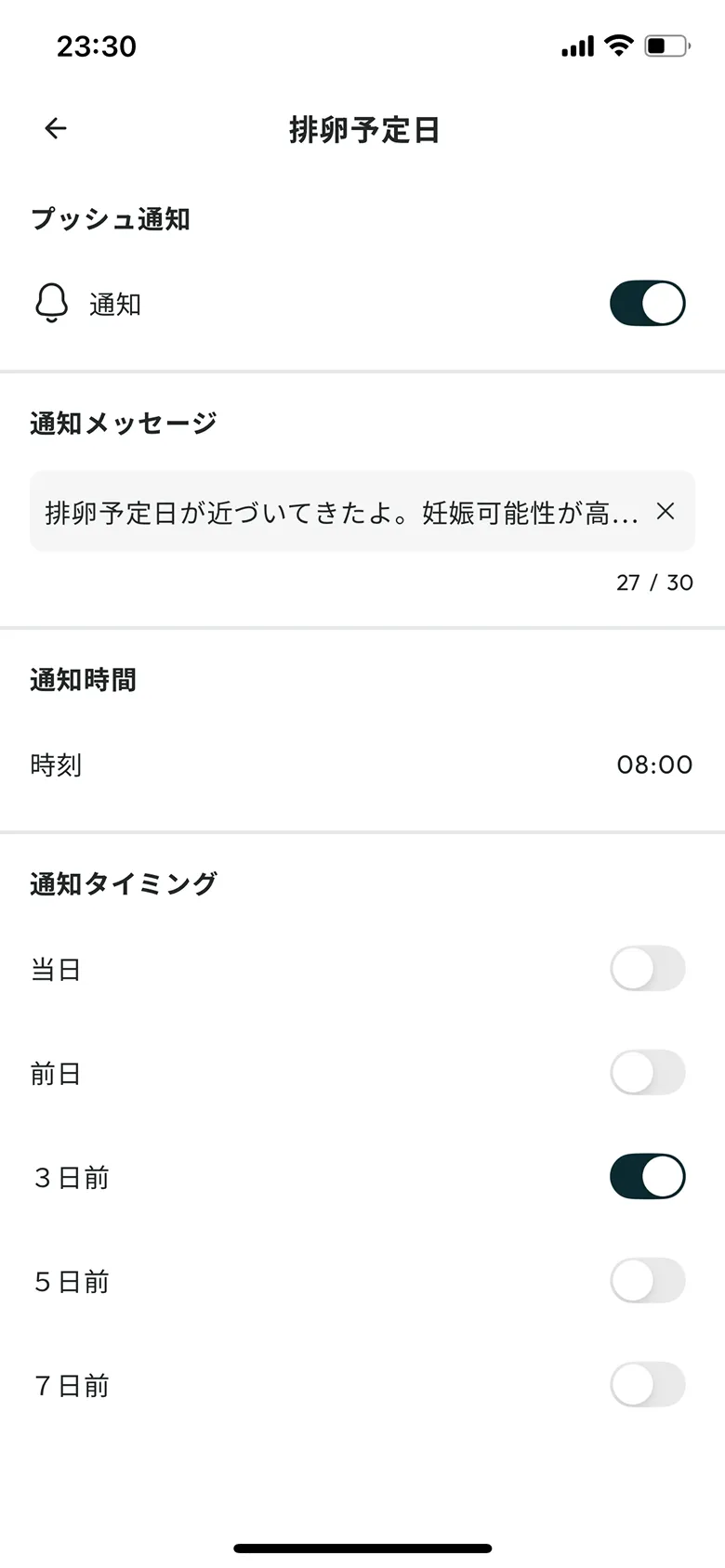
Task: Enable the 当日 notification timing toggle
Action: click(647, 968)
